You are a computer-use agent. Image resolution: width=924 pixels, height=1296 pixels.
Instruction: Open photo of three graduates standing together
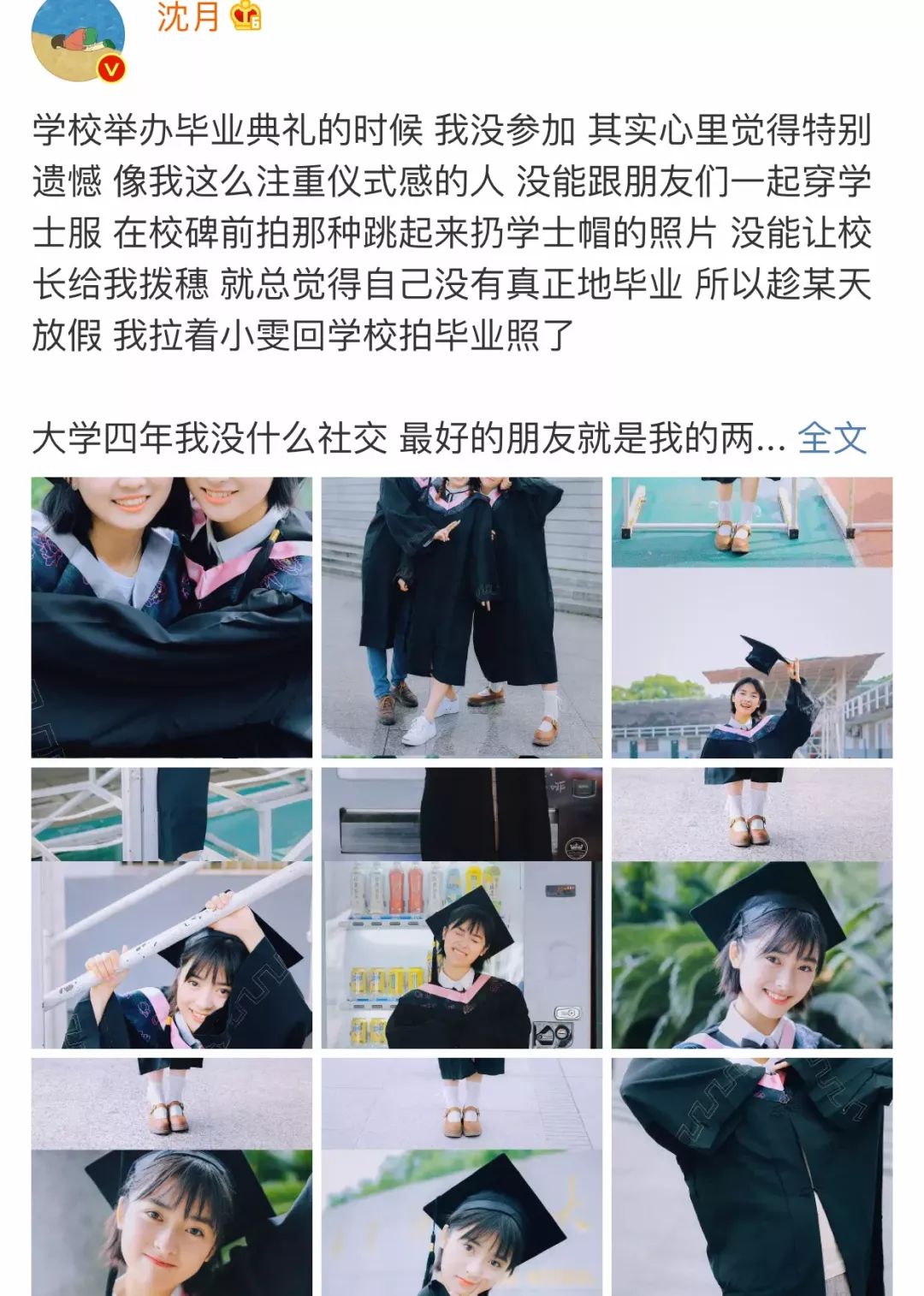(x=461, y=617)
